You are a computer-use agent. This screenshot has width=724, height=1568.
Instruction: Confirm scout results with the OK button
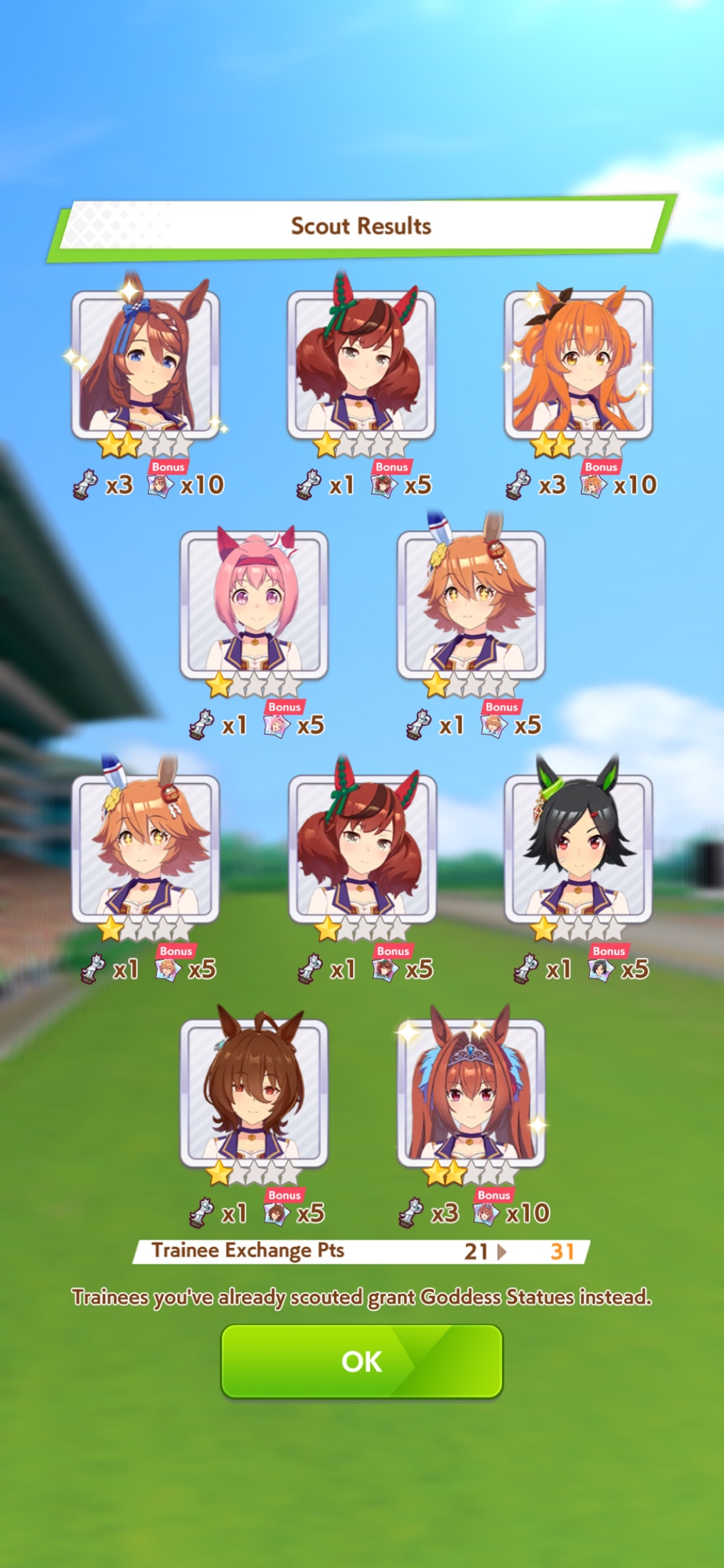coord(362,1361)
